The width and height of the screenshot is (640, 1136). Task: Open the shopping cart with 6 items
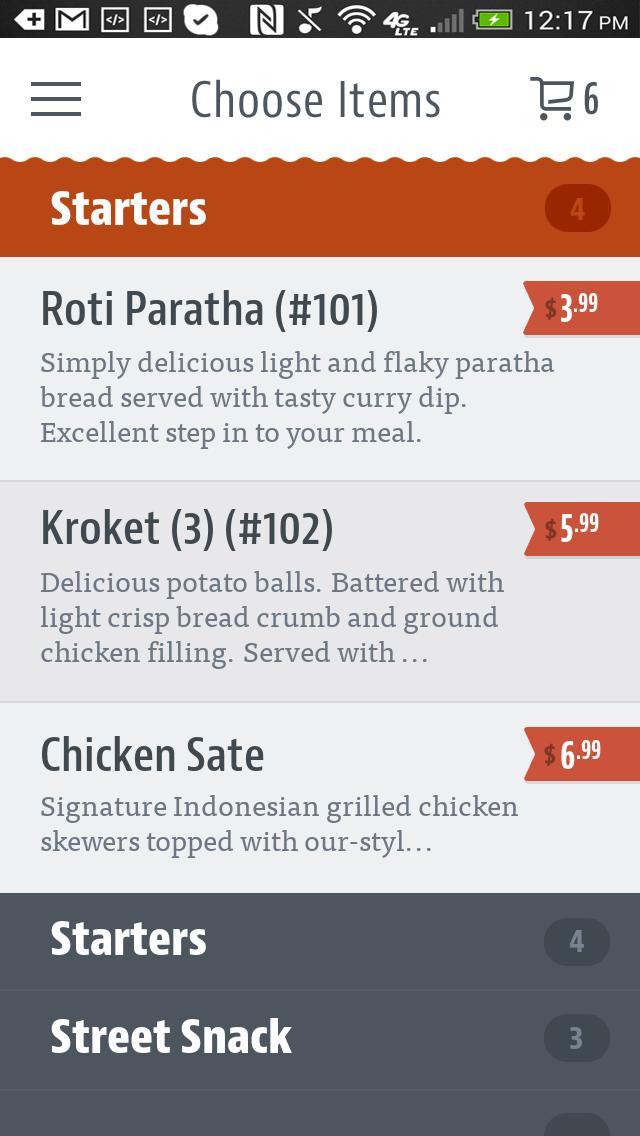coord(564,99)
